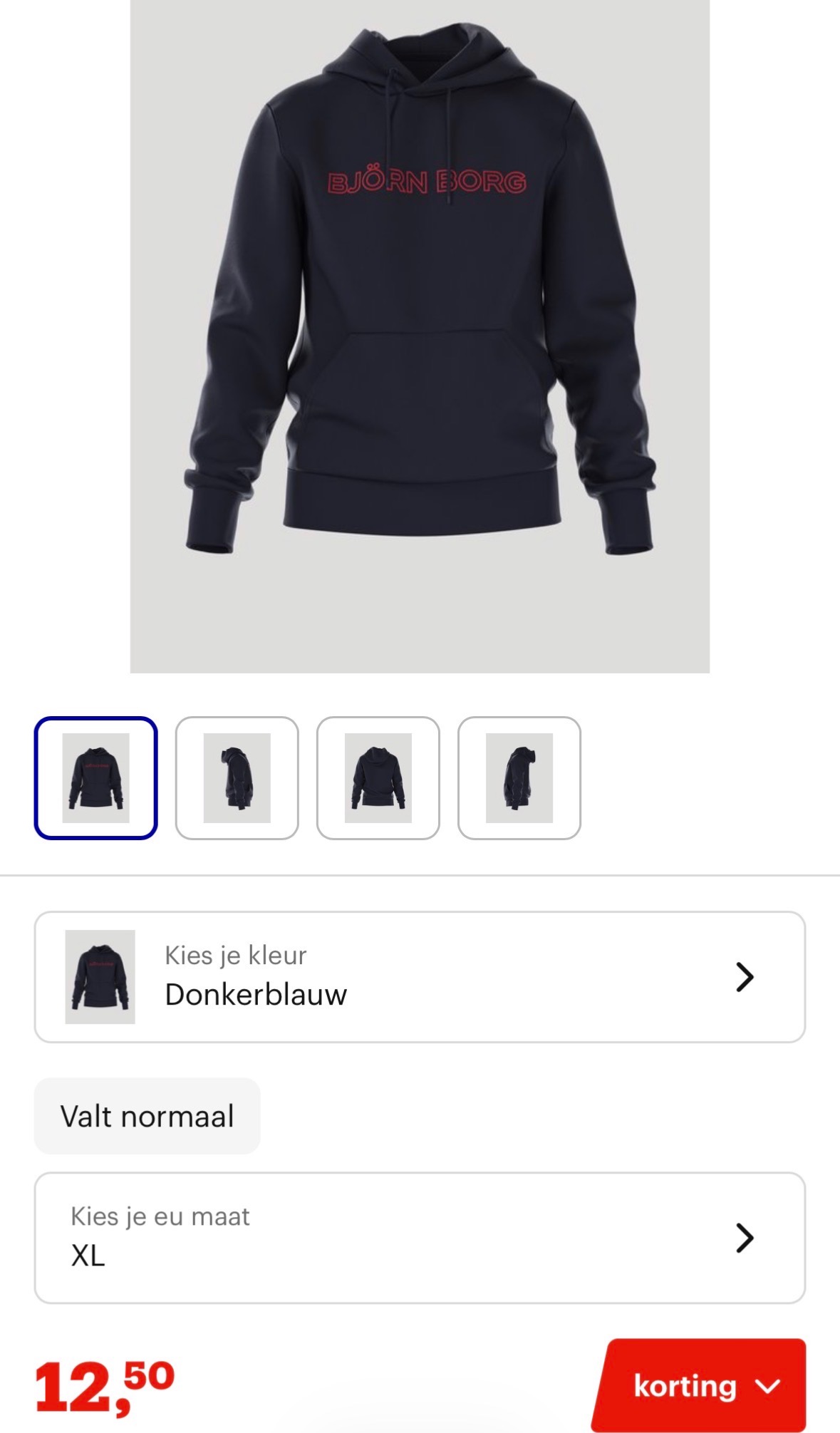
Task: Open the main hoodie product image
Action: [x=420, y=335]
